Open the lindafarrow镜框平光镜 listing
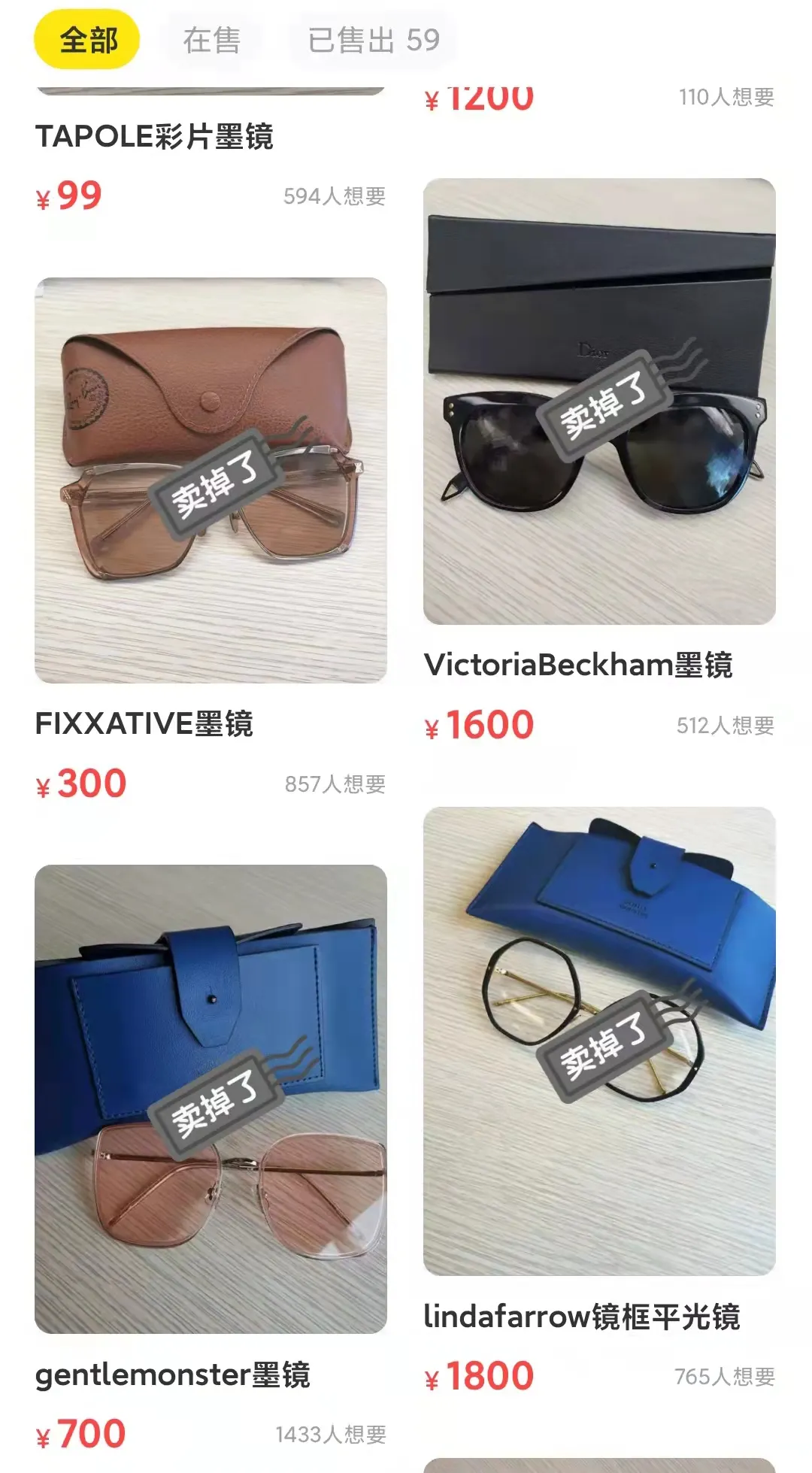 tap(599, 1041)
